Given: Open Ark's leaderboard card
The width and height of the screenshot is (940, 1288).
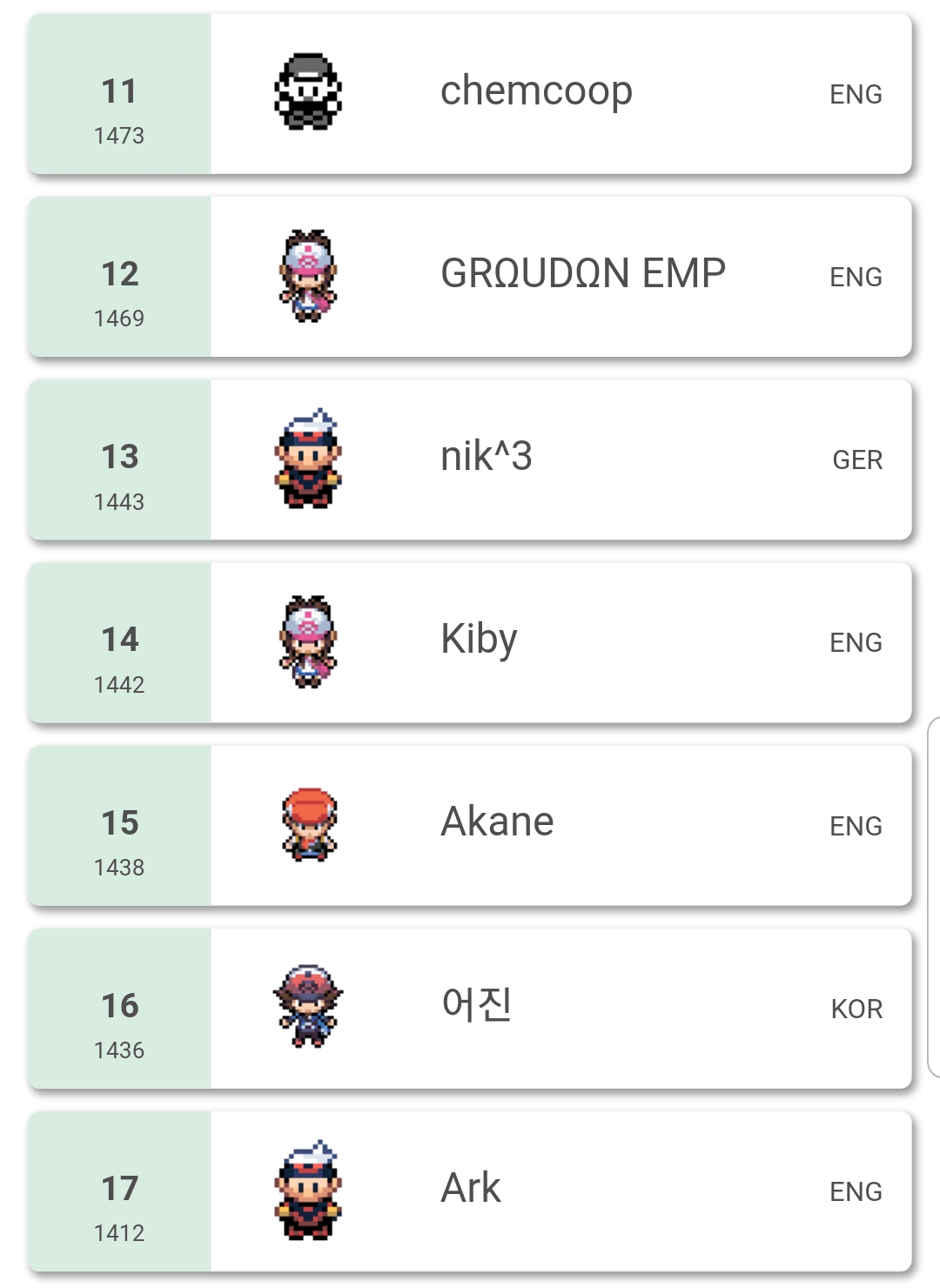Looking at the screenshot, I should pyautogui.click(x=471, y=1189).
